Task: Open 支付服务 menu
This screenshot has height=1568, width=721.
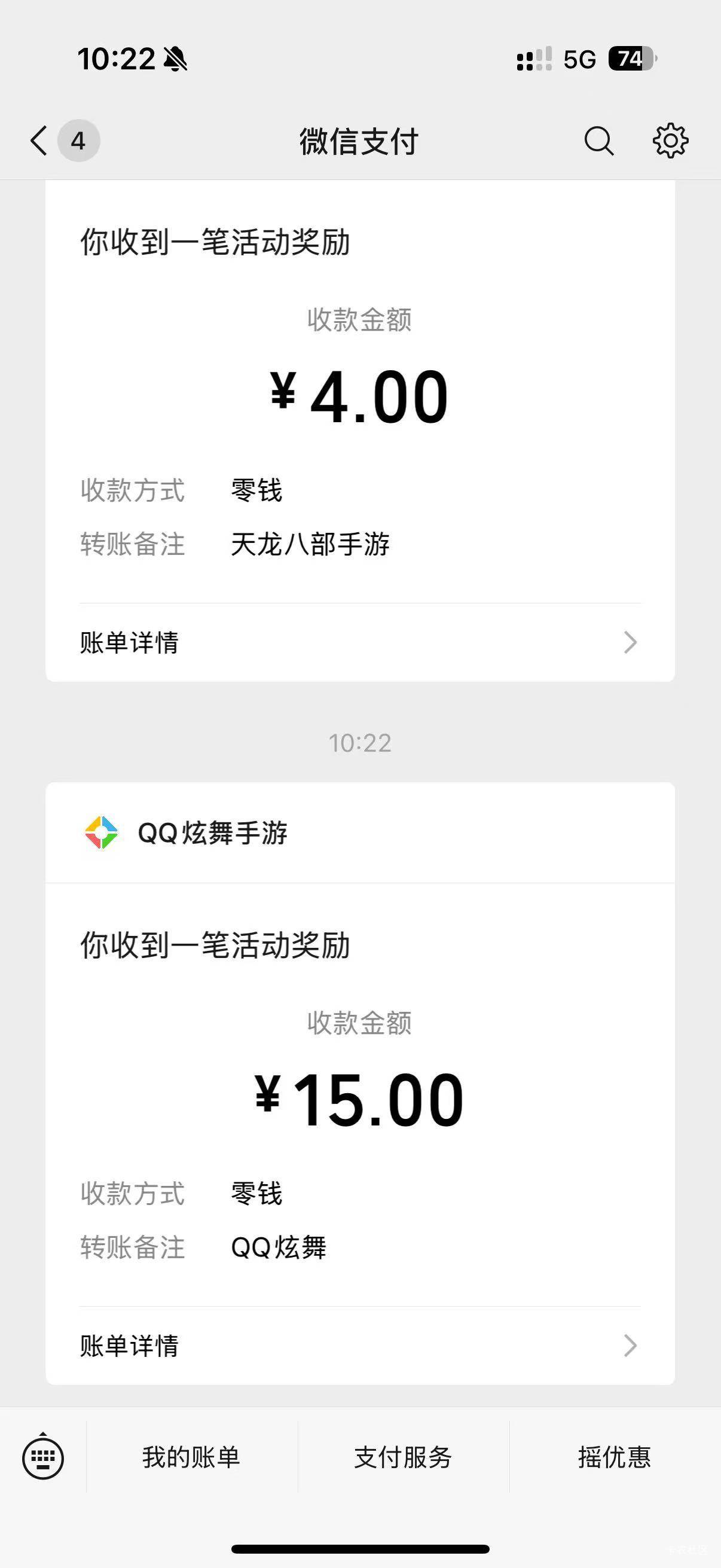Action: click(404, 1457)
